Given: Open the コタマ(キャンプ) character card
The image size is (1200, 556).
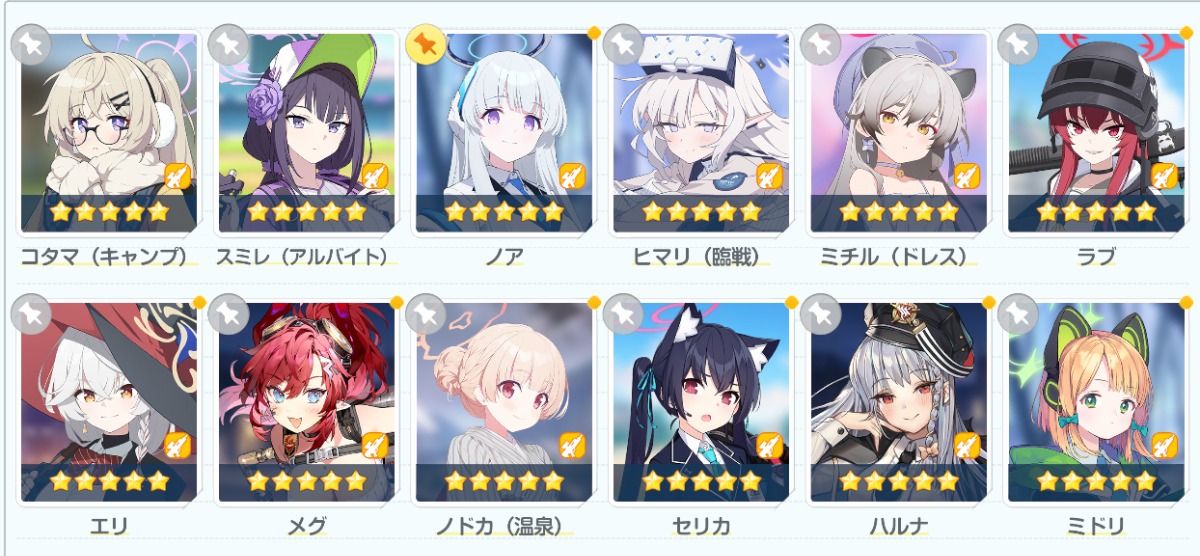Looking at the screenshot, I should click(x=108, y=130).
